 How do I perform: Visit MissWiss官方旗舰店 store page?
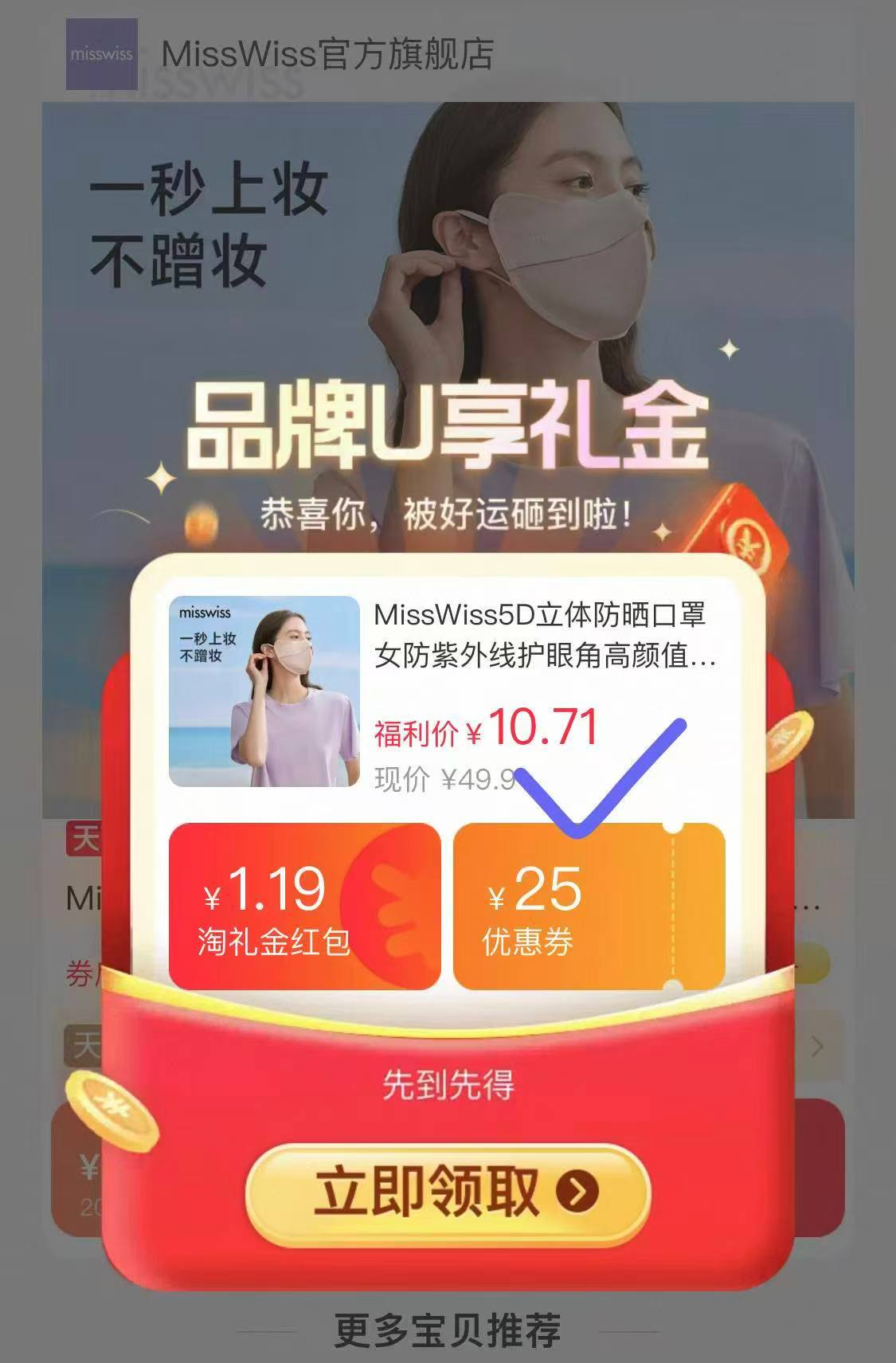[327, 54]
